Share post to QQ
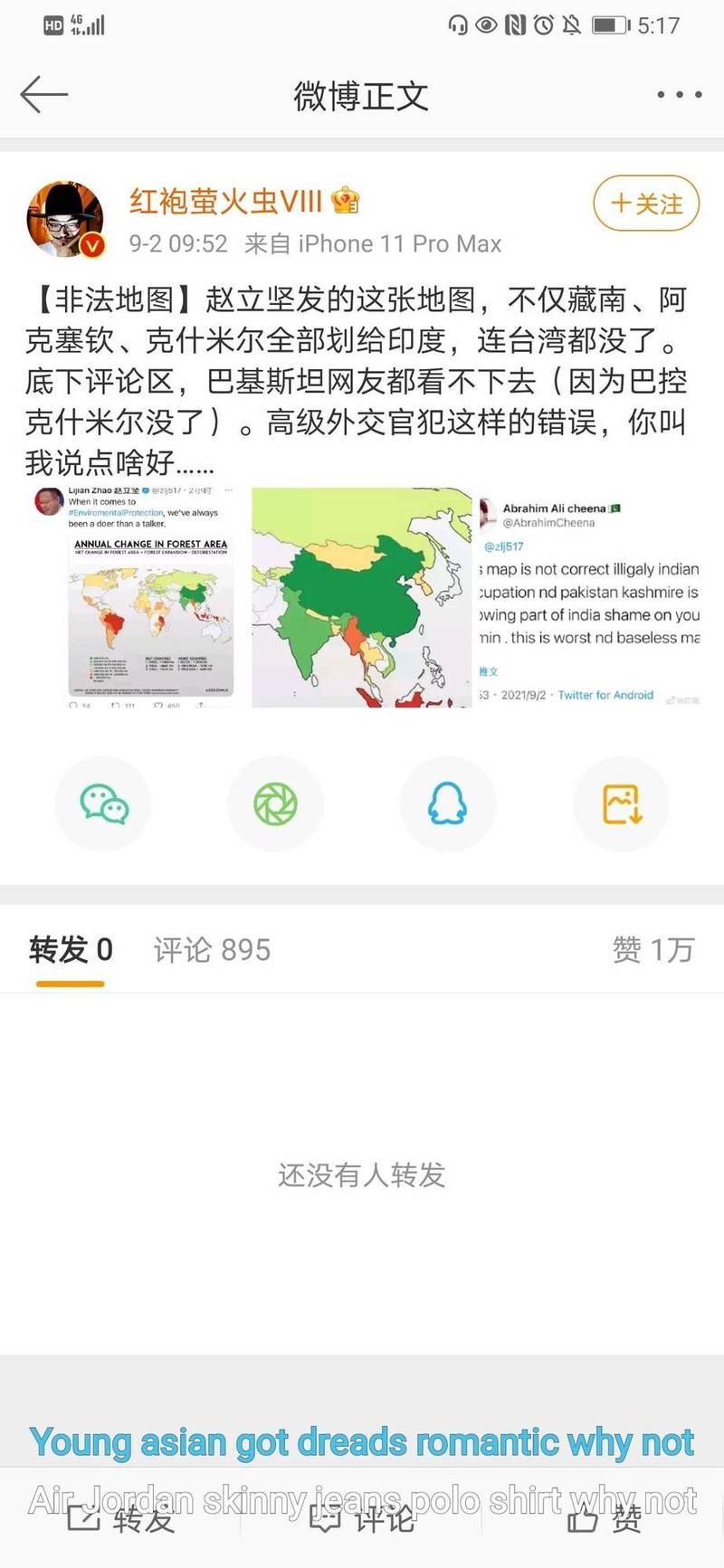The height and width of the screenshot is (1568, 724). (447, 803)
